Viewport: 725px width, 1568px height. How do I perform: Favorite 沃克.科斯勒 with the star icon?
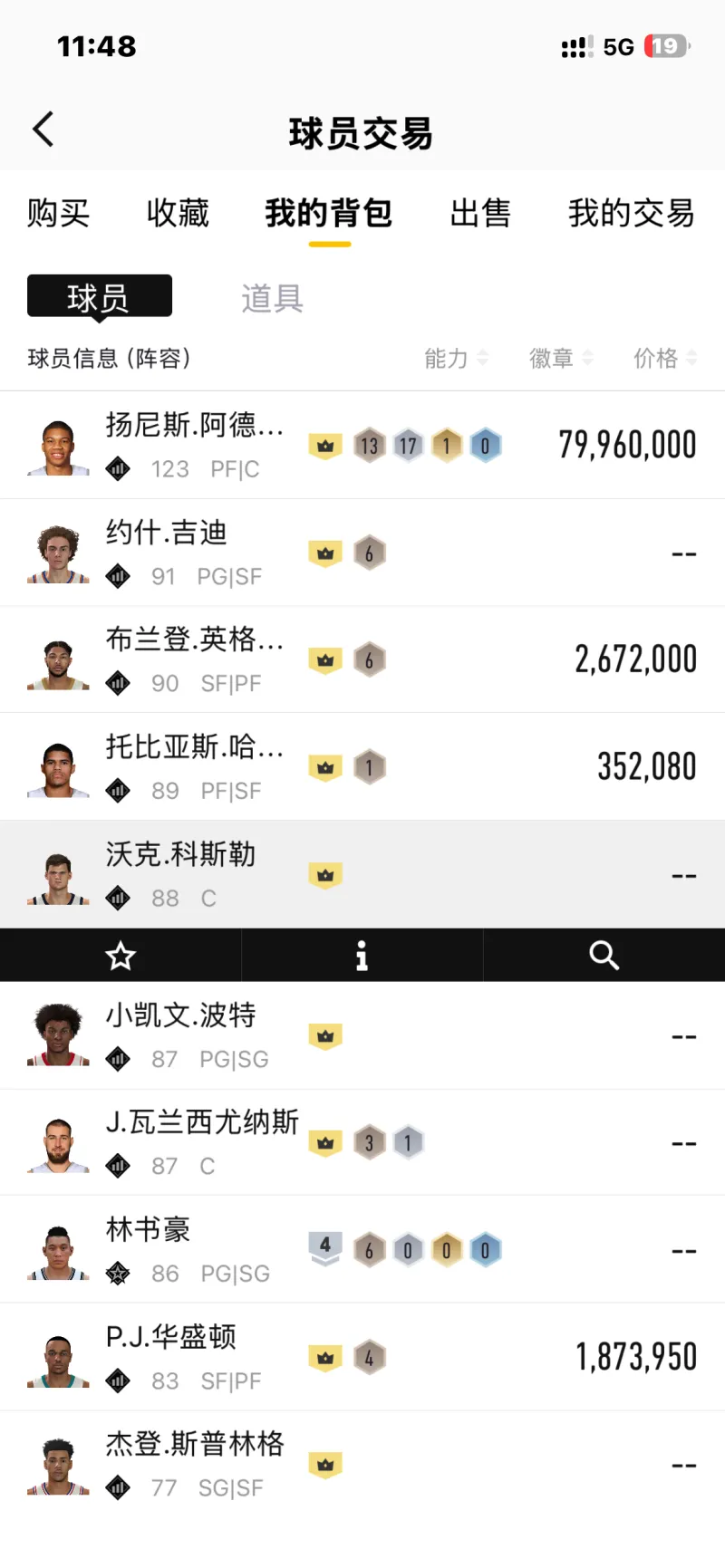pos(121,955)
